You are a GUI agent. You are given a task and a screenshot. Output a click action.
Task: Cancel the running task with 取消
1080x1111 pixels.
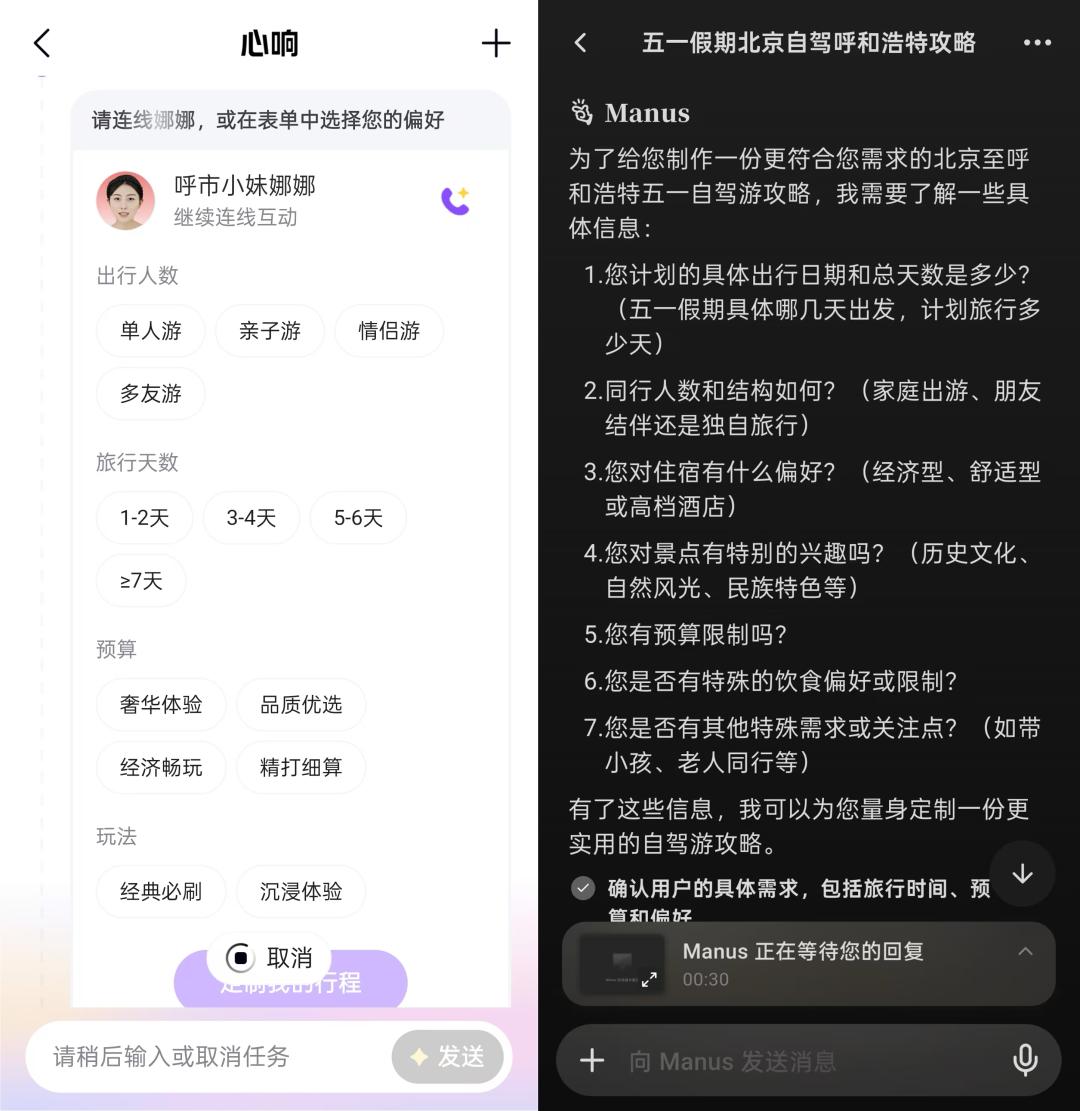(x=269, y=958)
